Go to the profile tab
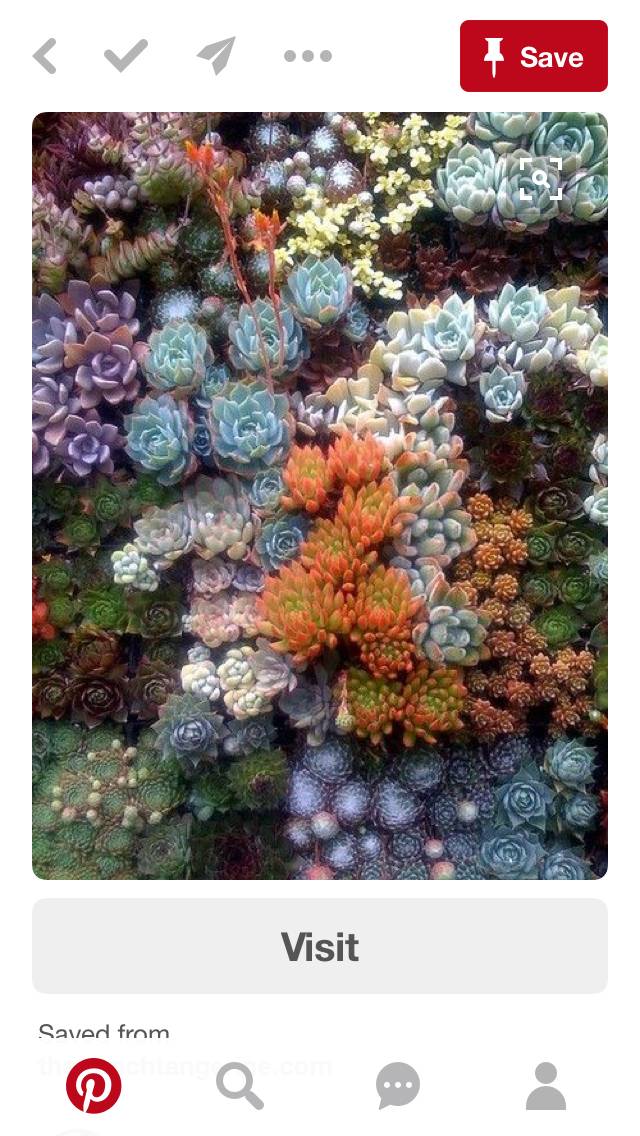 click(x=545, y=1085)
